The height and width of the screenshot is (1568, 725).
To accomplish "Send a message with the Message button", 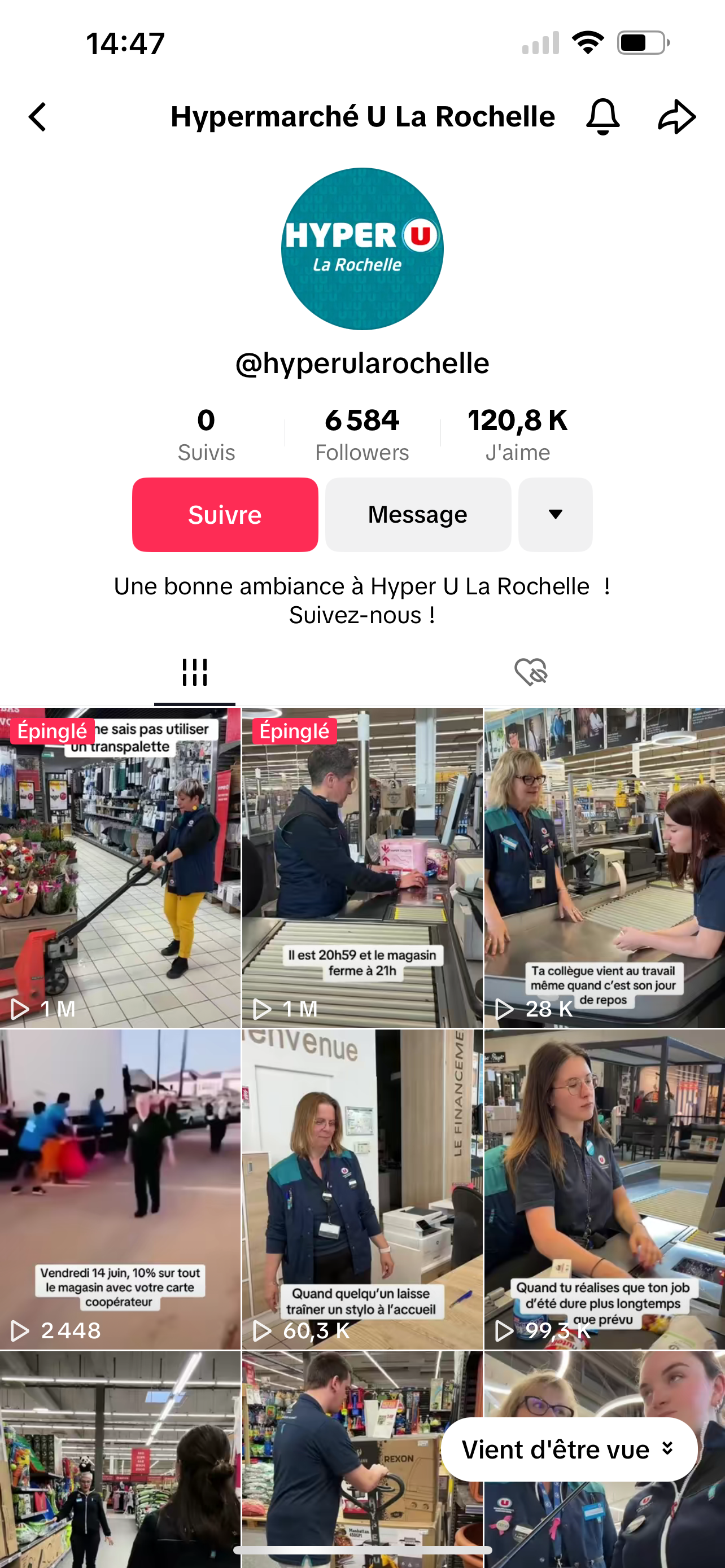I will point(418,515).
